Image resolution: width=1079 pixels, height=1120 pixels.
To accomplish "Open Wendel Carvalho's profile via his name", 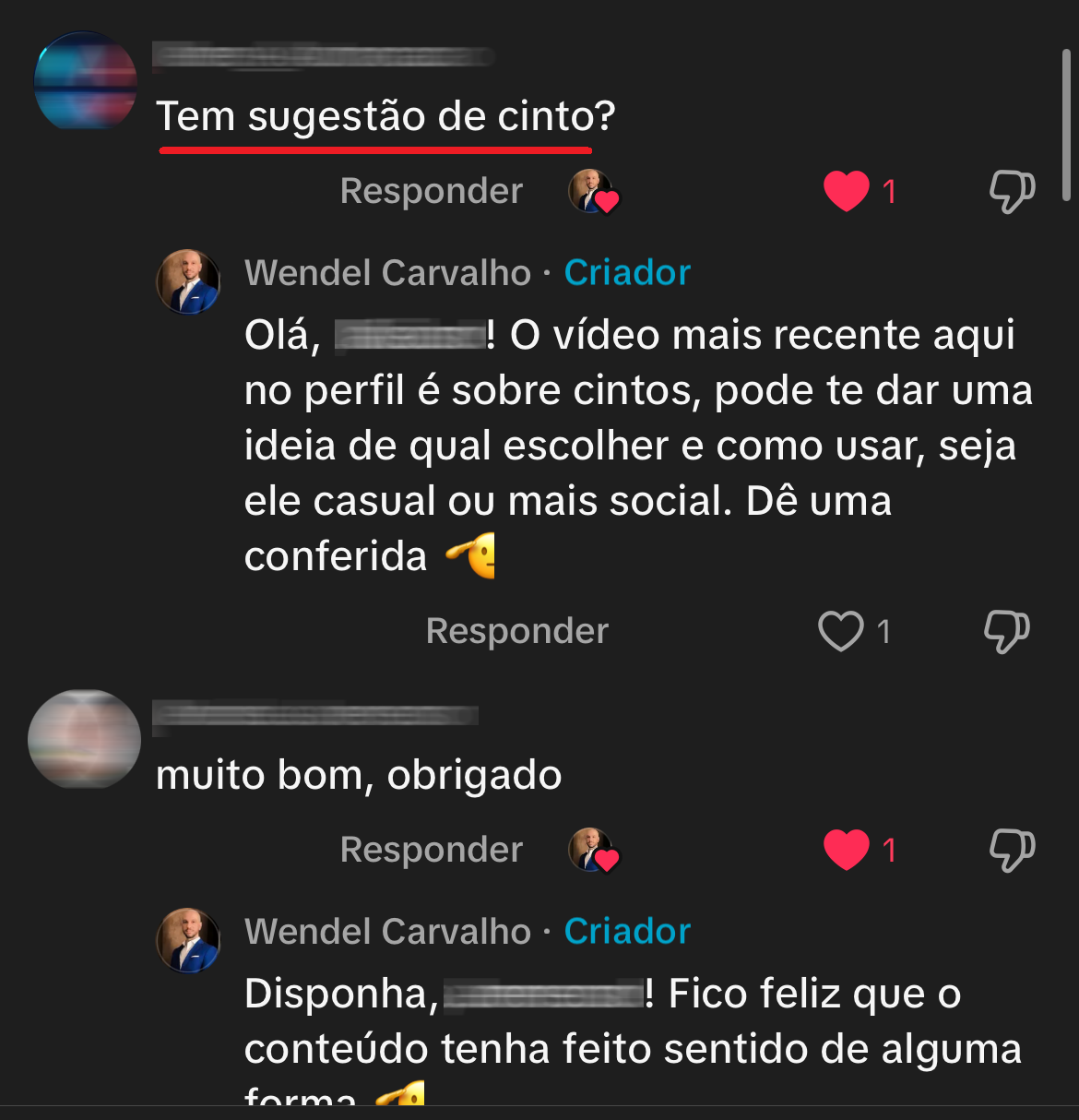I will 388,272.
